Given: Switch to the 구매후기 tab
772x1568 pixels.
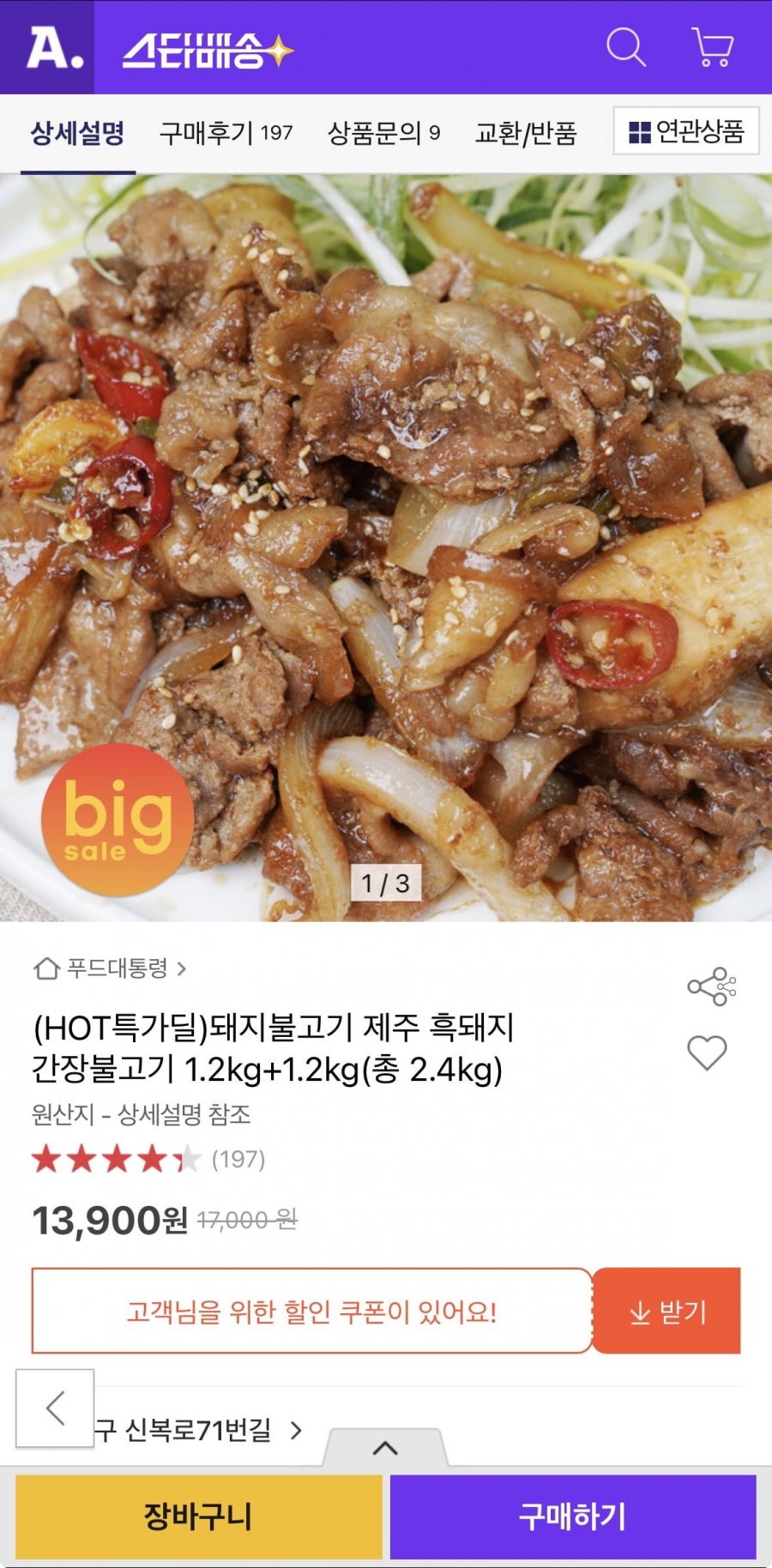Looking at the screenshot, I should 226,133.
